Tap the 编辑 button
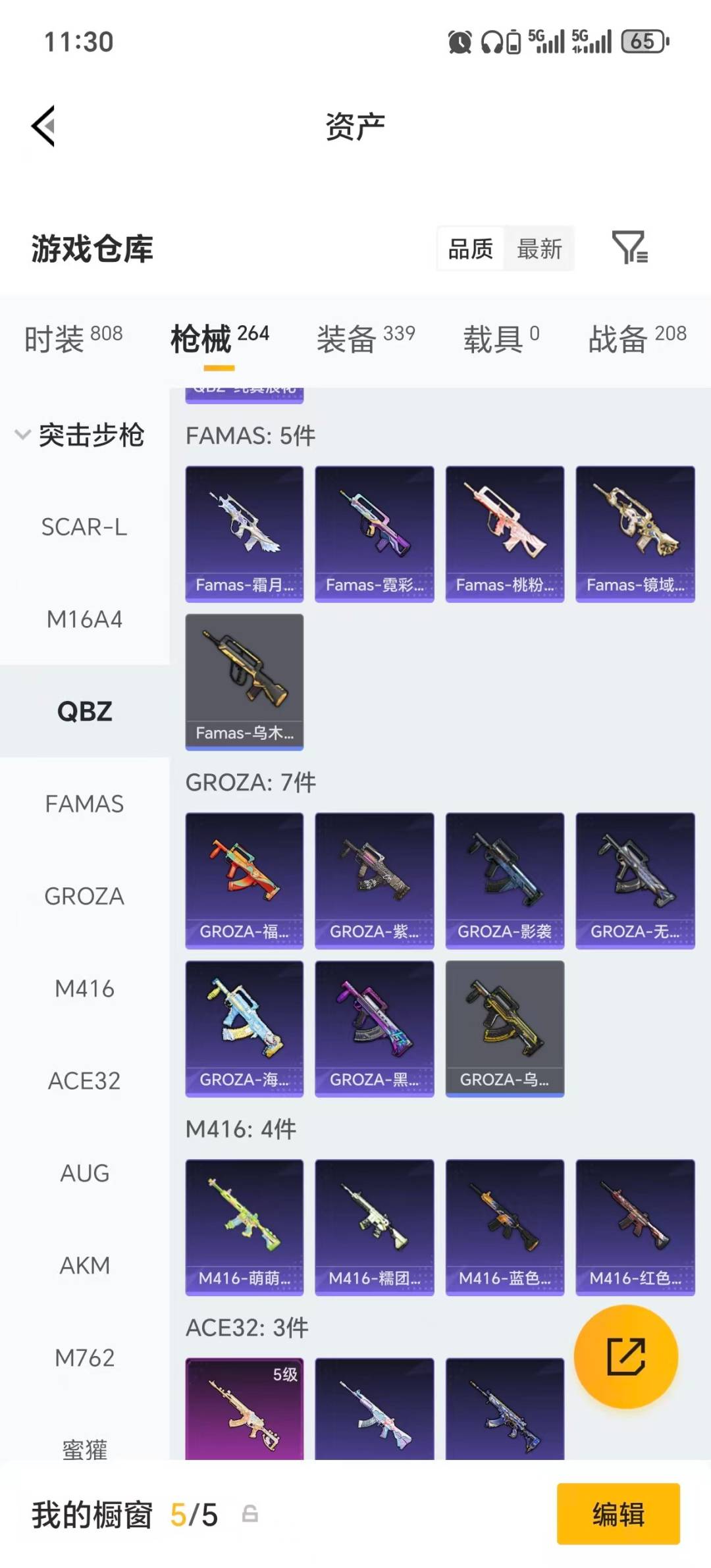The width and height of the screenshot is (711, 1568). [618, 1513]
